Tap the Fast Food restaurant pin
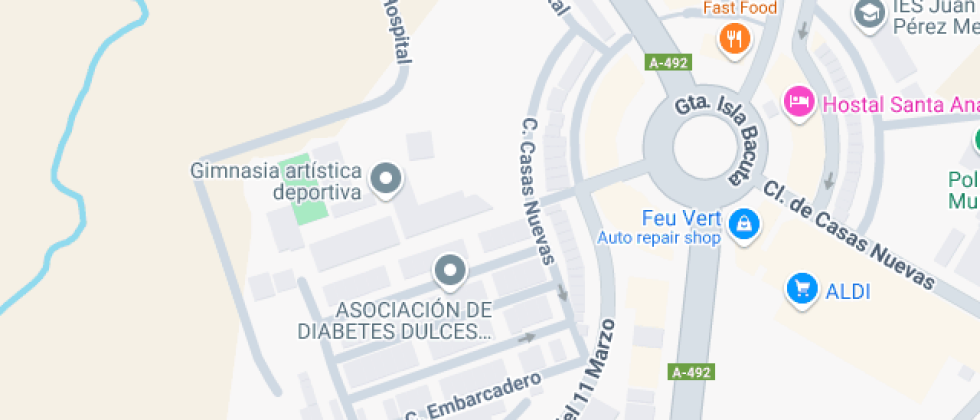Screen dimensions: 980x420 [x=735, y=39]
